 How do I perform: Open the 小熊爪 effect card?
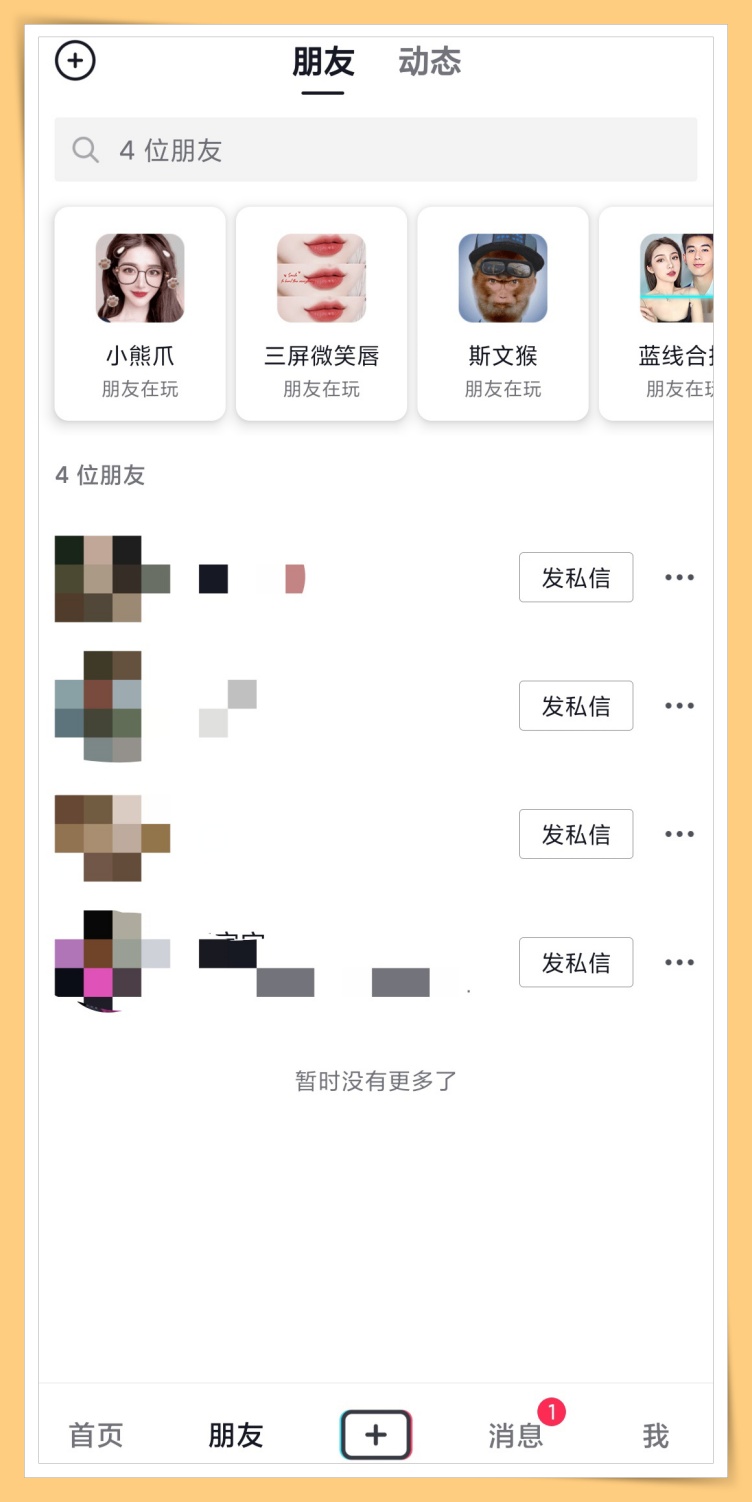(x=140, y=313)
